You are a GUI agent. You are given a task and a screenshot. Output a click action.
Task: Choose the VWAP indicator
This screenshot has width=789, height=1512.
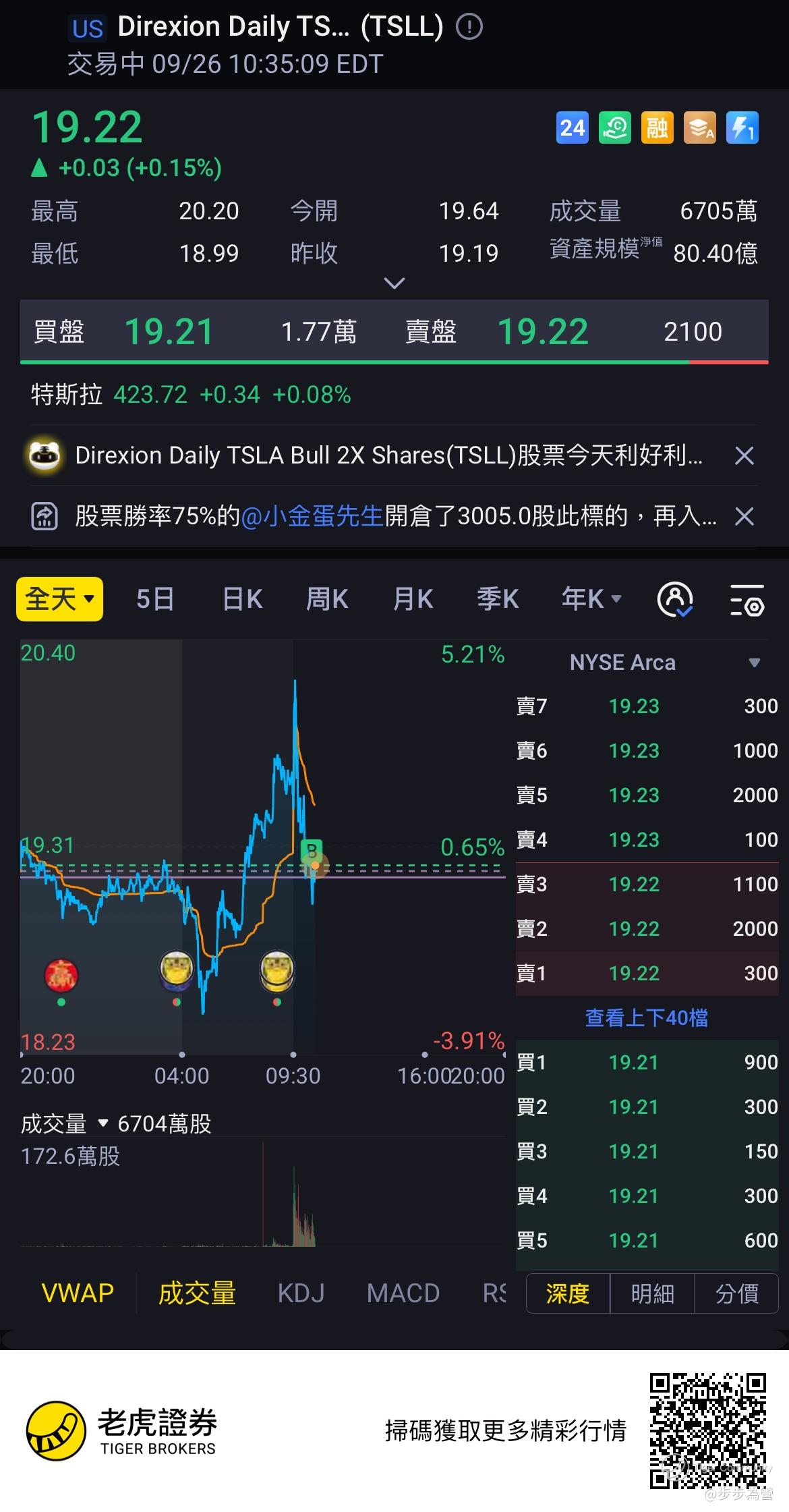click(78, 1293)
